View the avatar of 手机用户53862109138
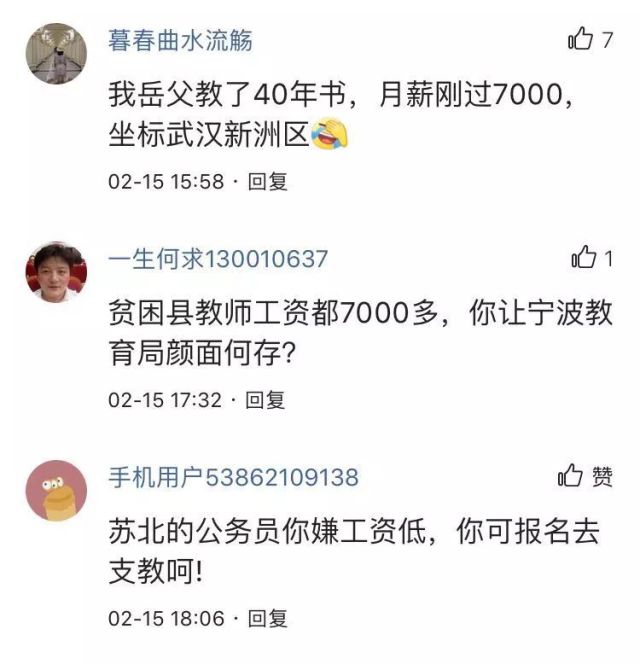Image resolution: width=640 pixels, height=664 pixels. 56,490
